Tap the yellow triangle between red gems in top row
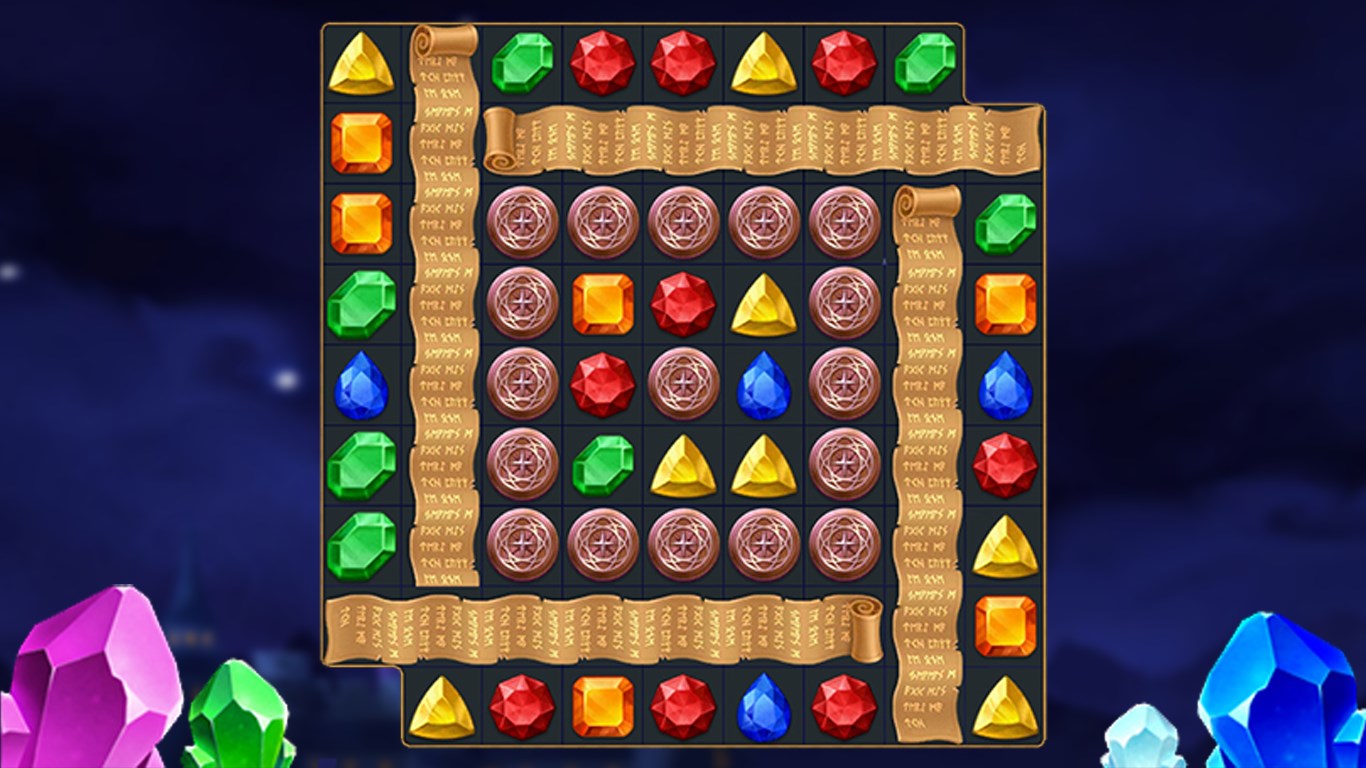Viewport: 1366px width, 768px height. point(764,63)
